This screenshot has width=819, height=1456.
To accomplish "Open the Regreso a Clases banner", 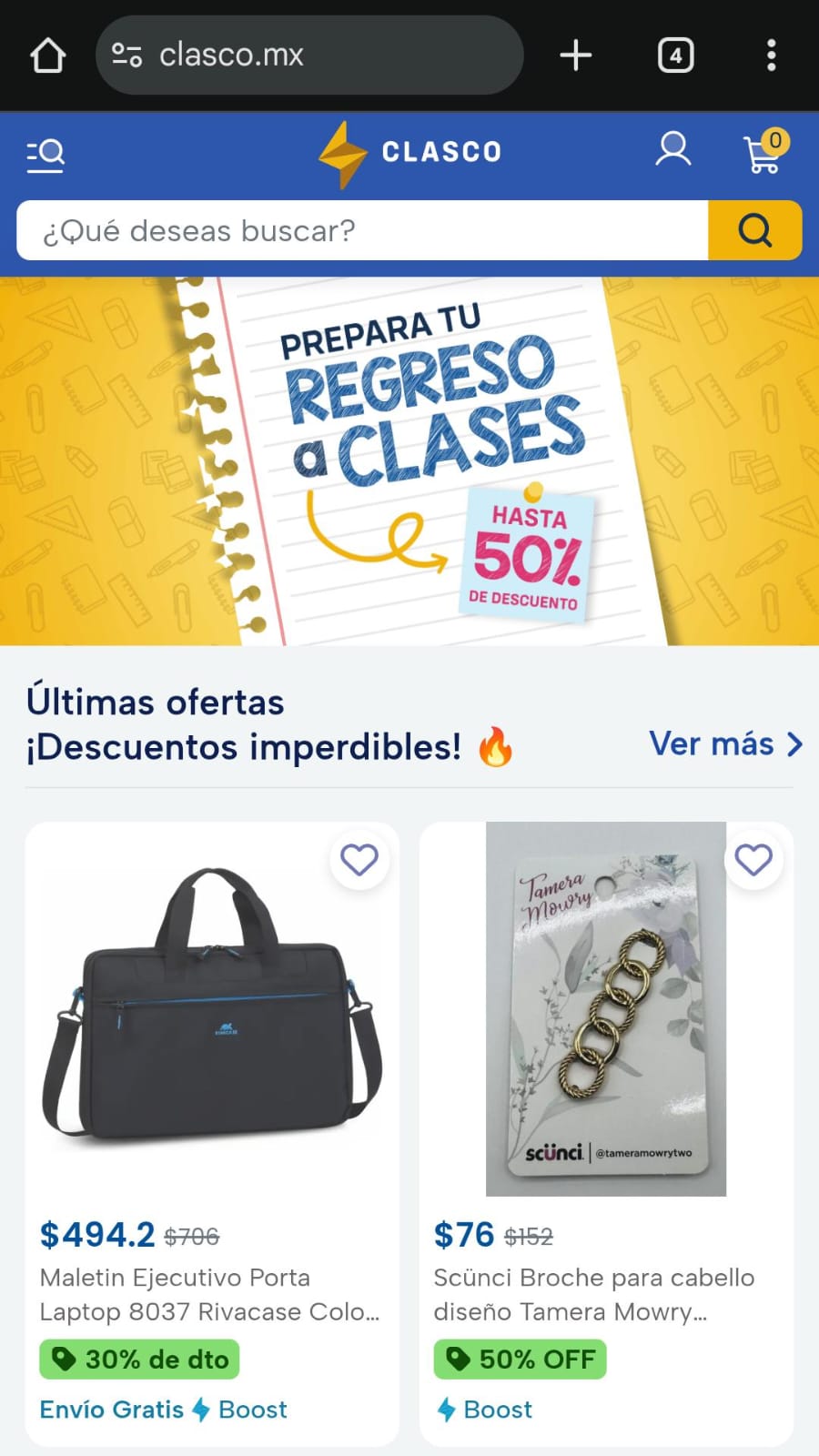I will coord(409,461).
